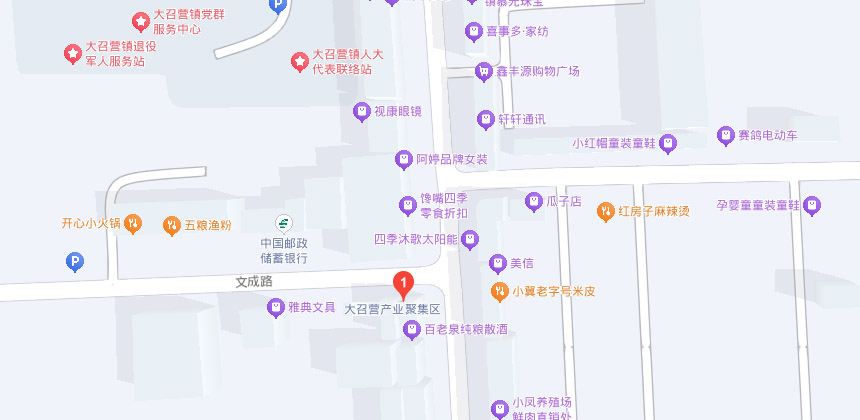The width and height of the screenshot is (860, 420).
Task: Open the 雅典文具 shop marker
Action: pyautogui.click(x=276, y=307)
